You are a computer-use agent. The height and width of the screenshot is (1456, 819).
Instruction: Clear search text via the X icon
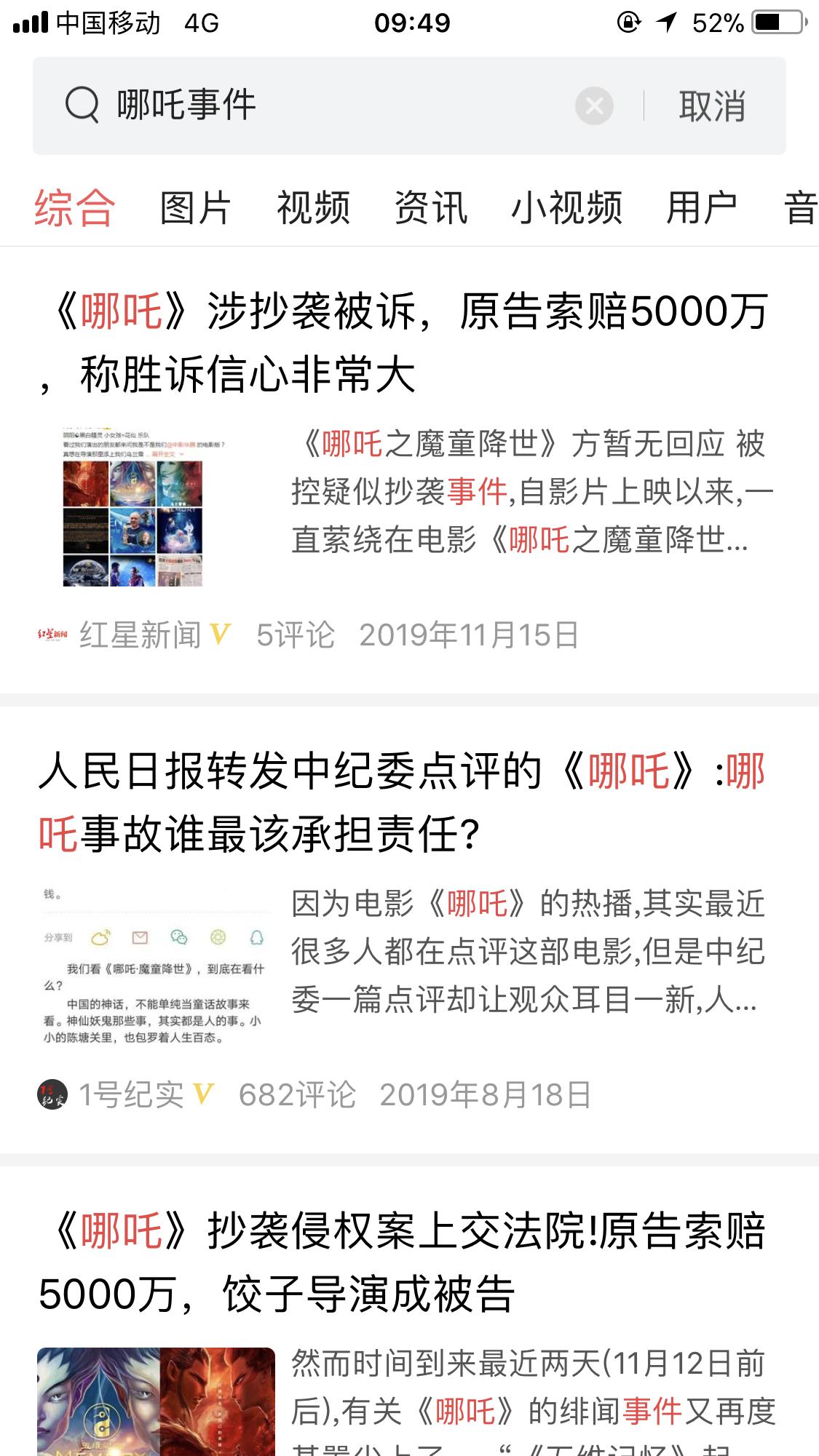596,105
